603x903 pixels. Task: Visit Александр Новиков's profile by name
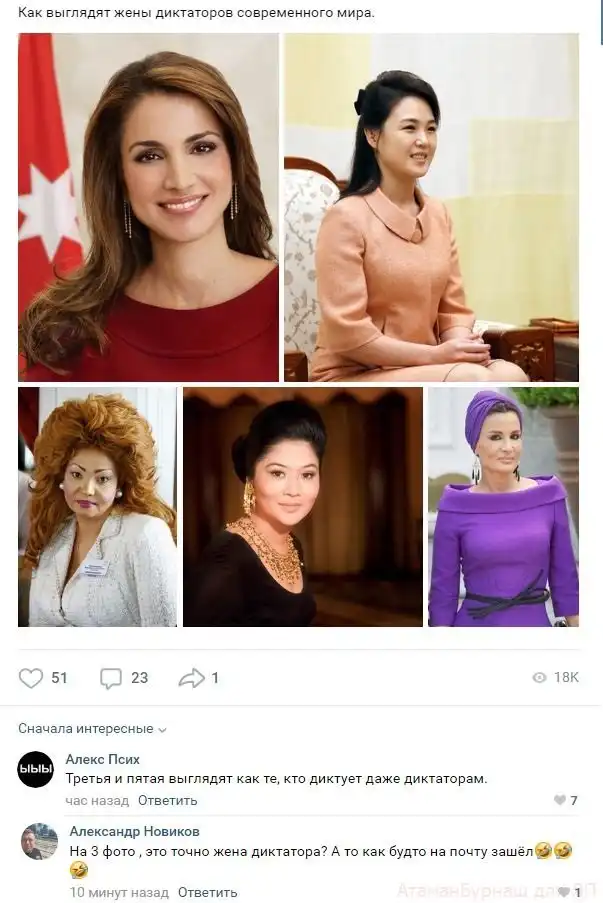click(x=134, y=831)
